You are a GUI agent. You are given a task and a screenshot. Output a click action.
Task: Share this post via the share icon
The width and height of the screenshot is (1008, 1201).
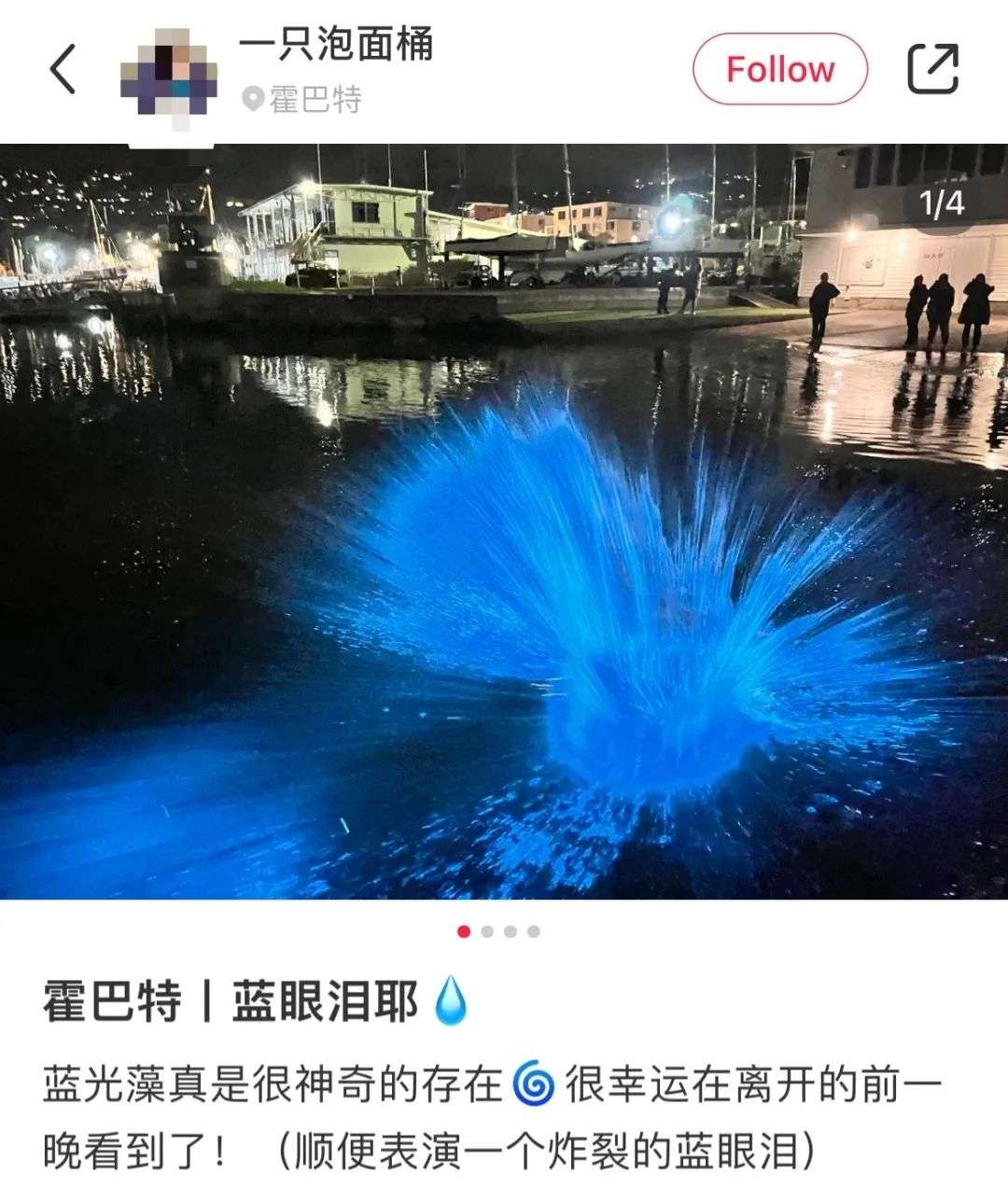coord(933,69)
